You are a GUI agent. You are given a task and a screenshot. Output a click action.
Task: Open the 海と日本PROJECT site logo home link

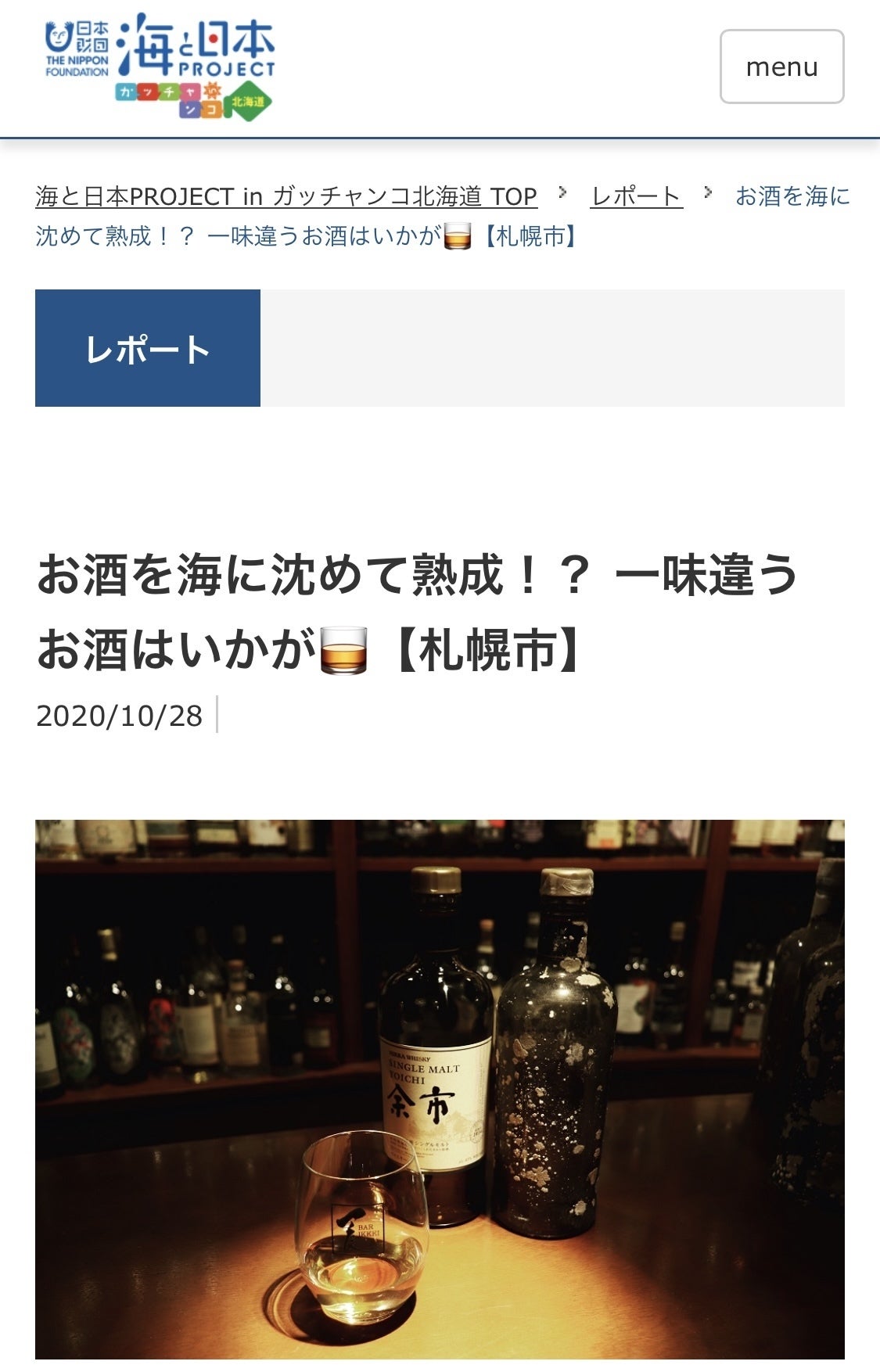tap(160, 66)
